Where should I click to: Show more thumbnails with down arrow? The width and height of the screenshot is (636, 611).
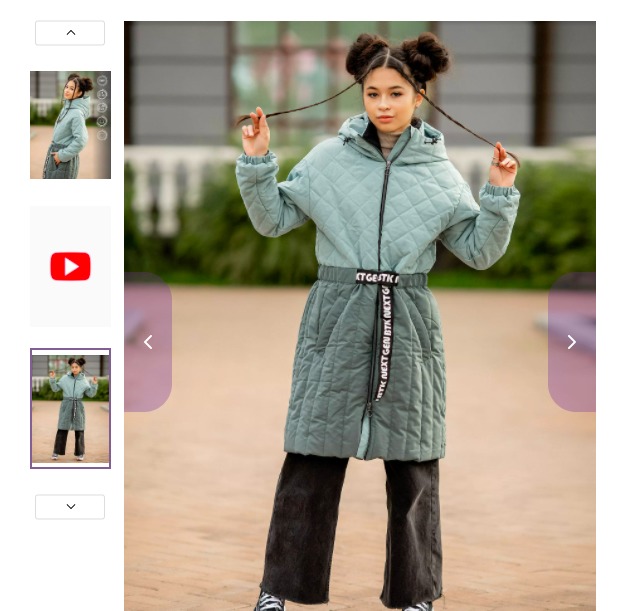70,507
